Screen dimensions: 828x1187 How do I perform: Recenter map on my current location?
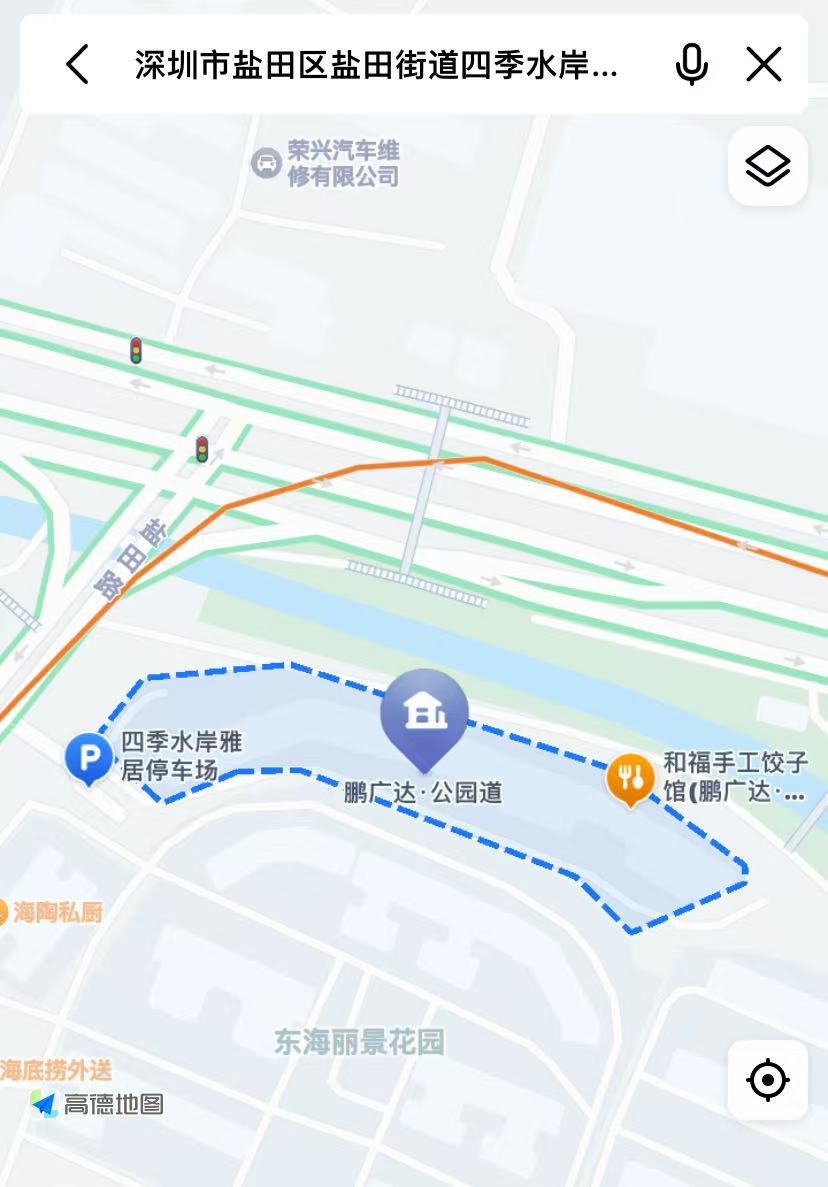click(x=767, y=1080)
